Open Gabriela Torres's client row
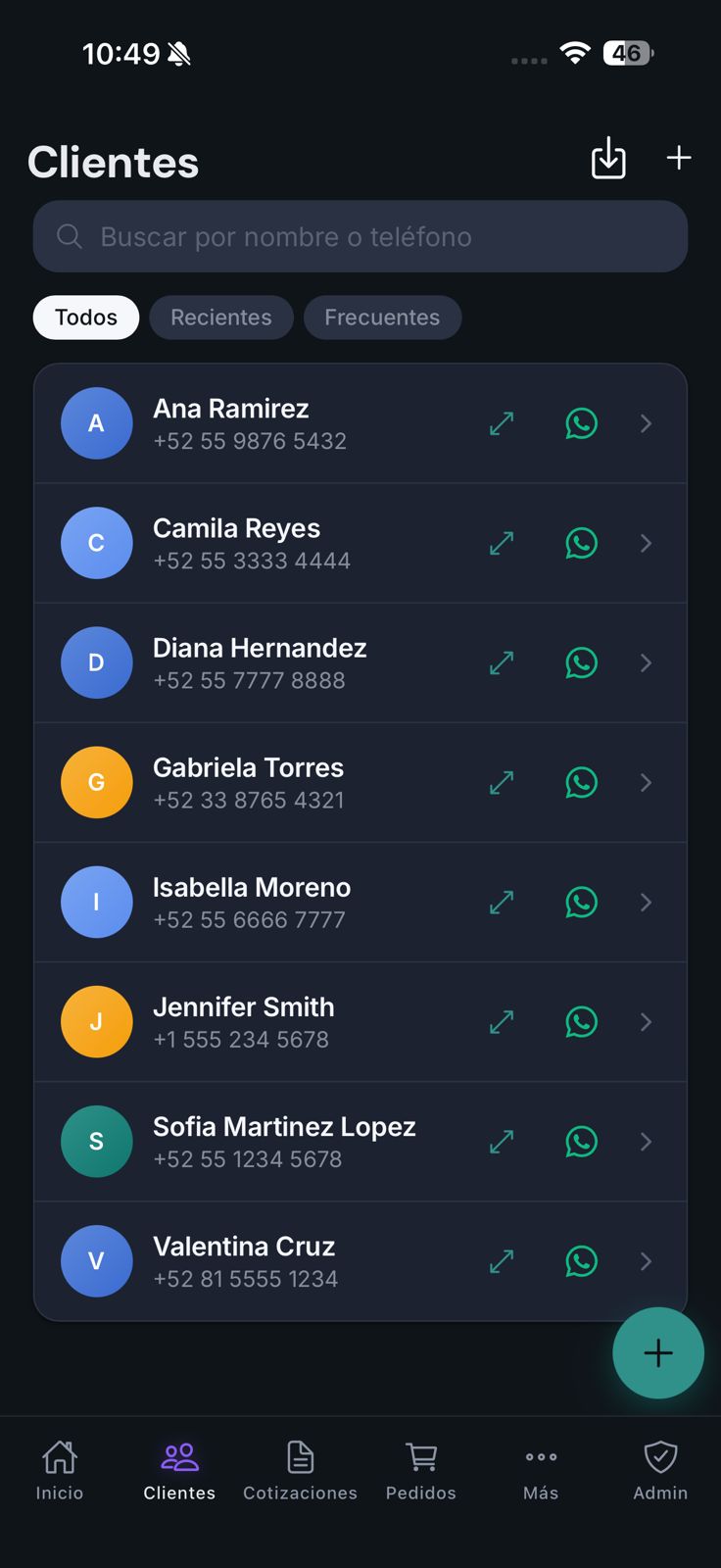 360,782
